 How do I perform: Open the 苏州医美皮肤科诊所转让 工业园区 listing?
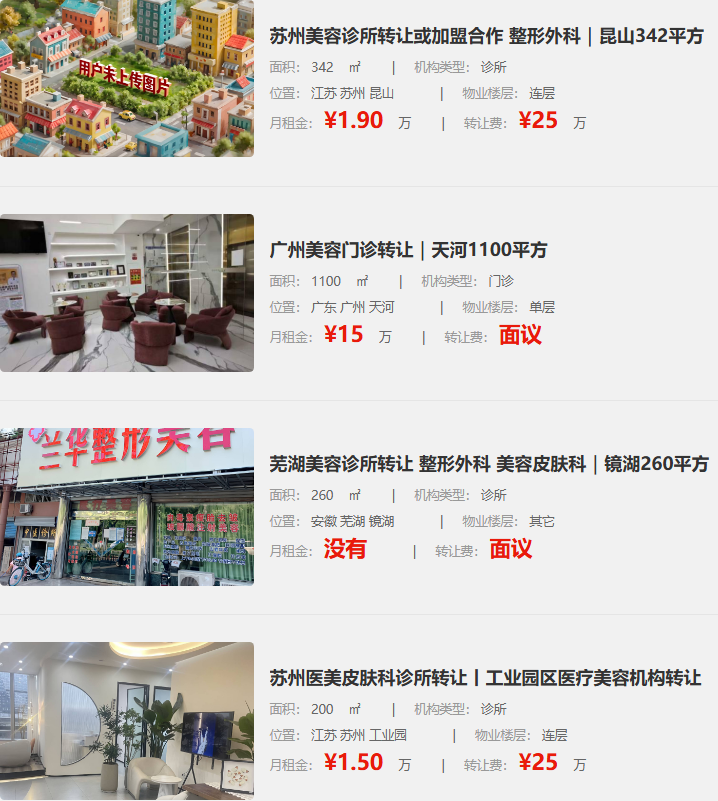485,678
